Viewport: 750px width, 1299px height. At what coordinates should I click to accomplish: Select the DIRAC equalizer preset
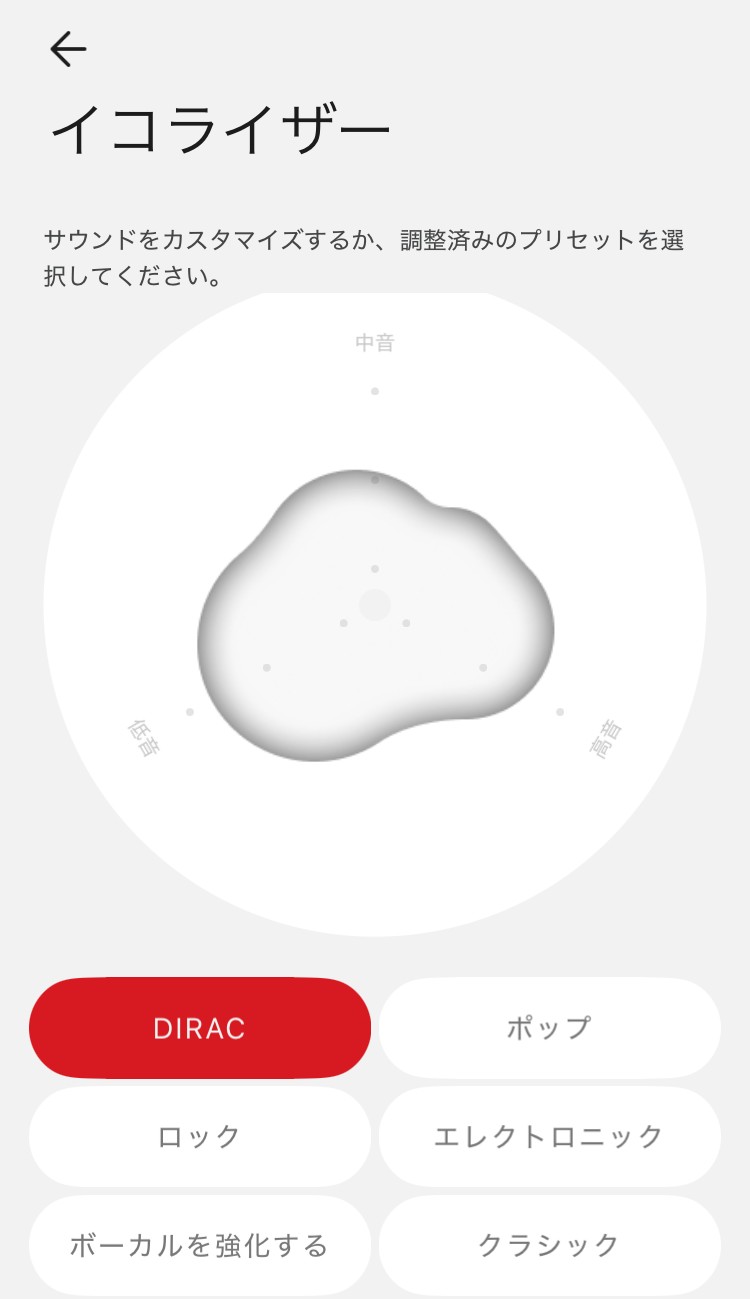[200, 1027]
